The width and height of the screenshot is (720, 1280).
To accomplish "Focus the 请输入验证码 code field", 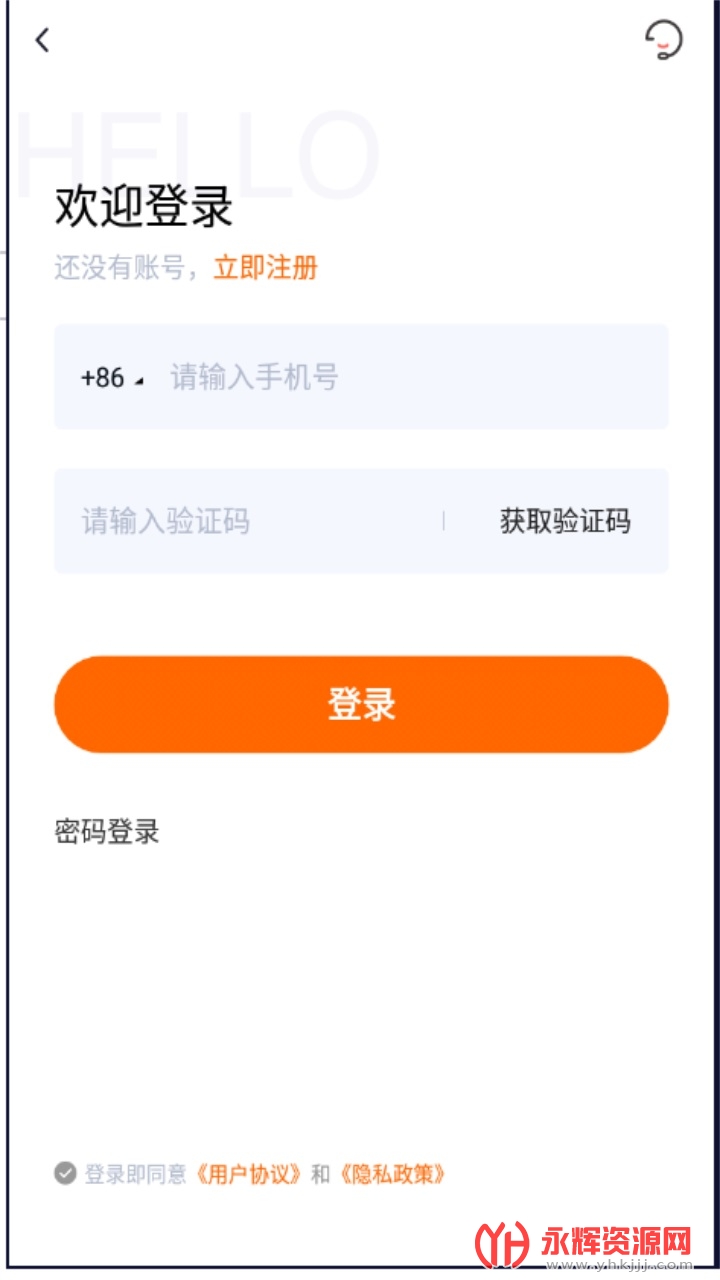I will [x=250, y=521].
